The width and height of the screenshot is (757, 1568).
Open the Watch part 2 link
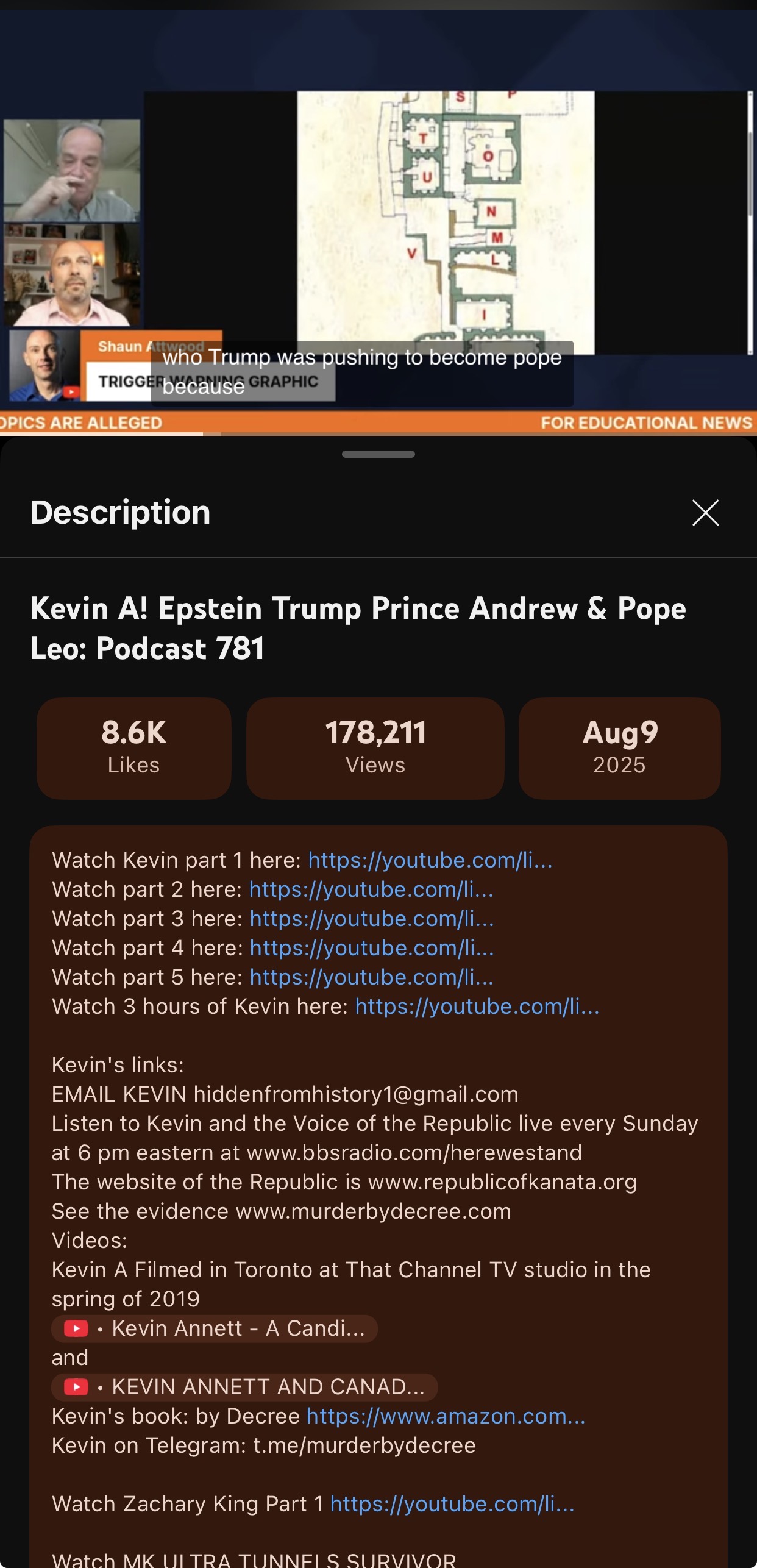coord(371,889)
